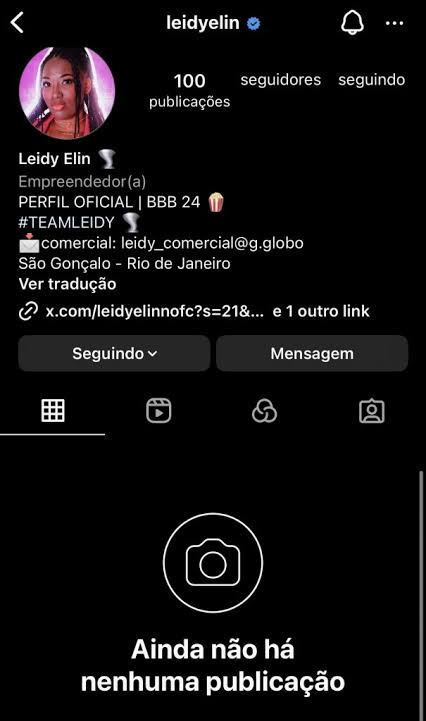Expand the Seguindo dropdown button

tap(114, 353)
